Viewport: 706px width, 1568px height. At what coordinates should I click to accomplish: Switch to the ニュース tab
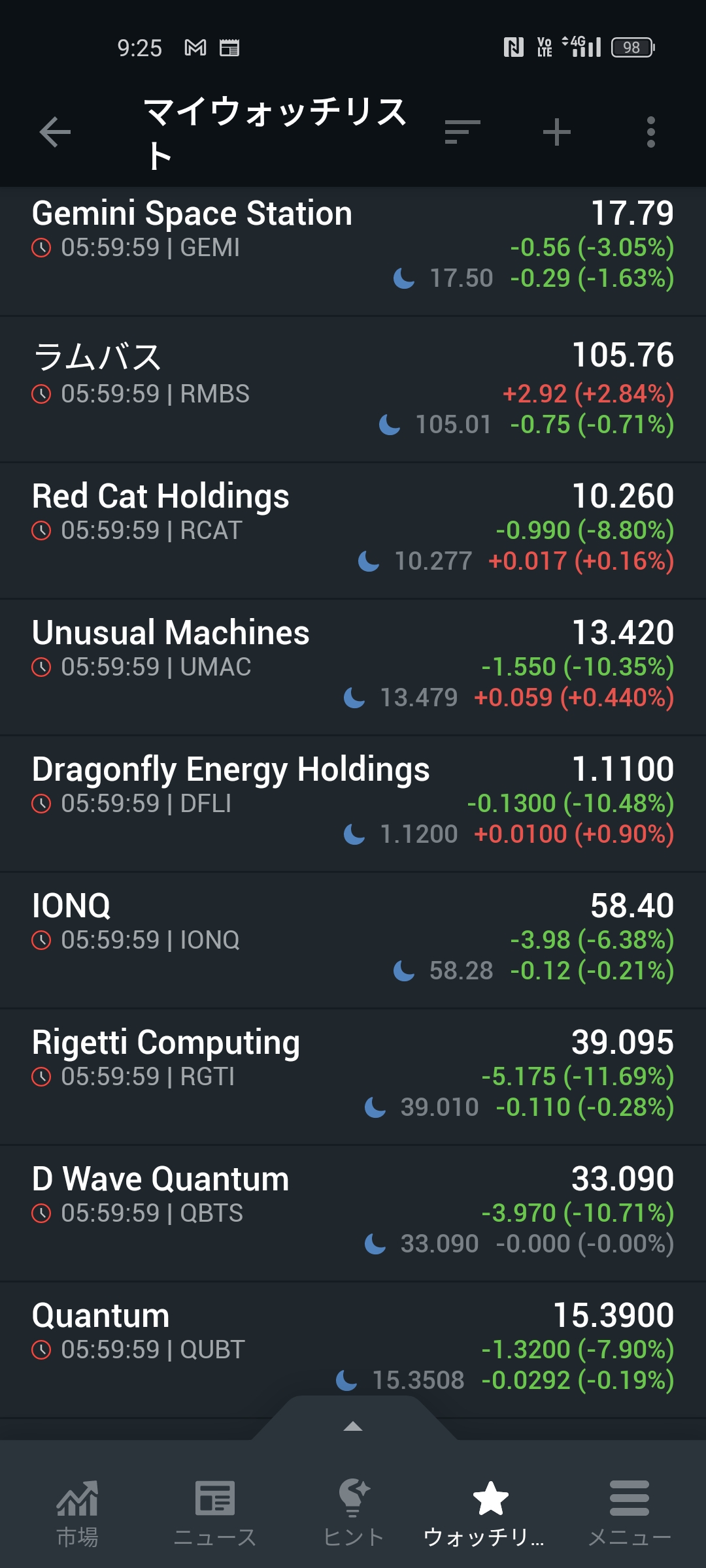coord(214,1513)
